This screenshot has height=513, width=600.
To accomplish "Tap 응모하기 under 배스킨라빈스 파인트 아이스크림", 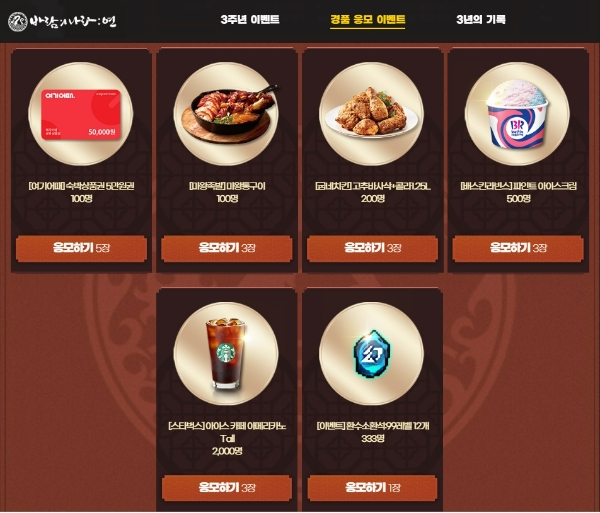I will (x=517, y=248).
